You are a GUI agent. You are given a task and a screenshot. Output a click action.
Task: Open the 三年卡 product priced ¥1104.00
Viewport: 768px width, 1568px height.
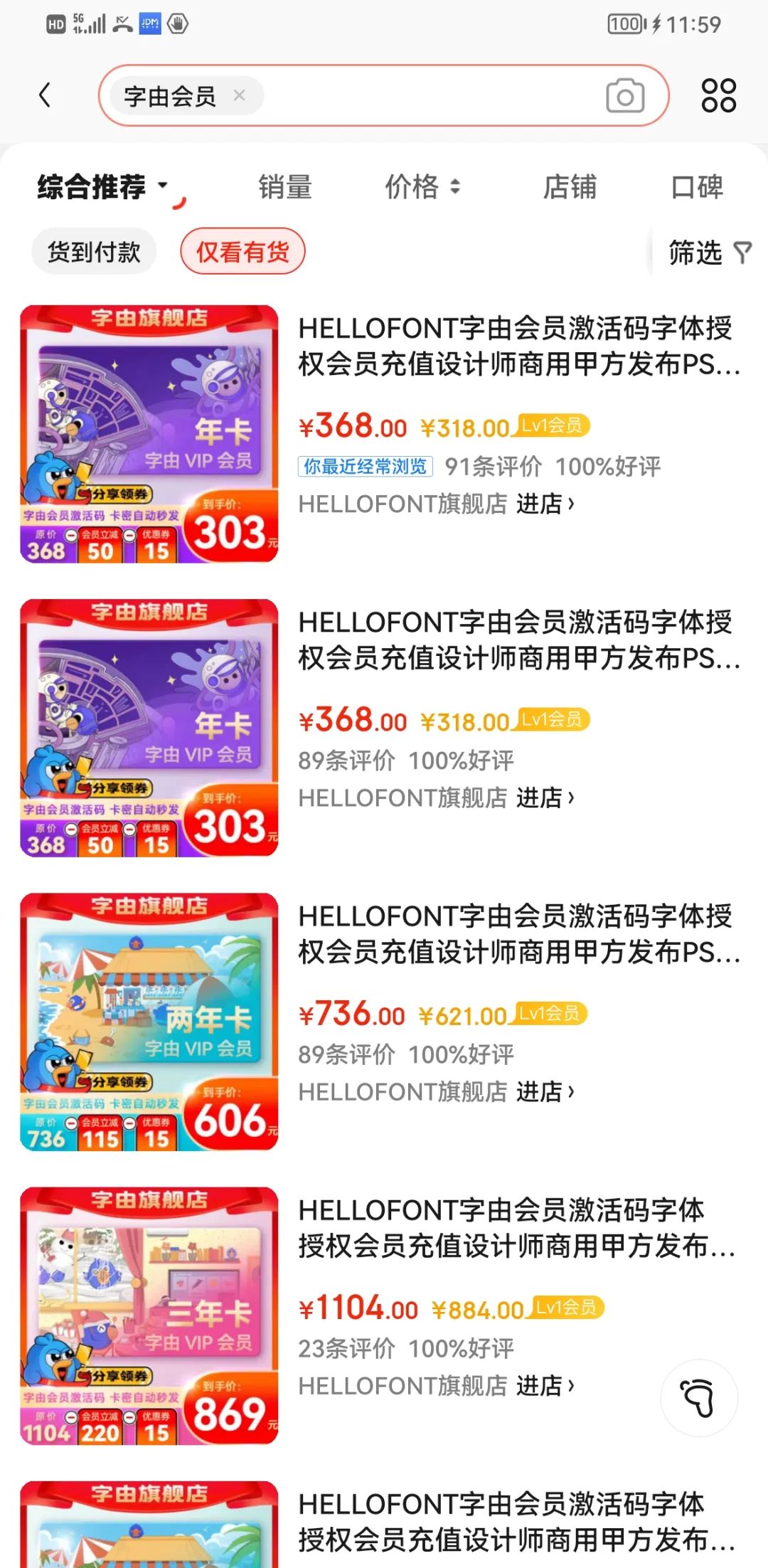click(516, 1228)
